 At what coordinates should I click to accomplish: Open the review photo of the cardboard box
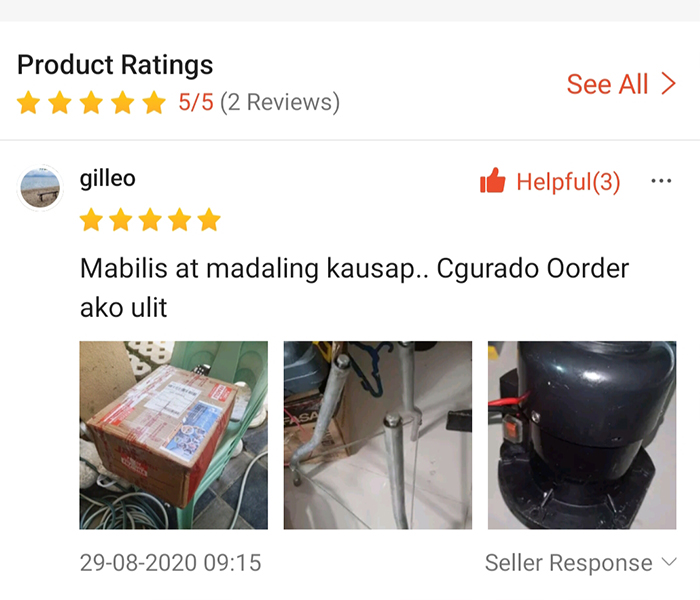click(x=174, y=435)
